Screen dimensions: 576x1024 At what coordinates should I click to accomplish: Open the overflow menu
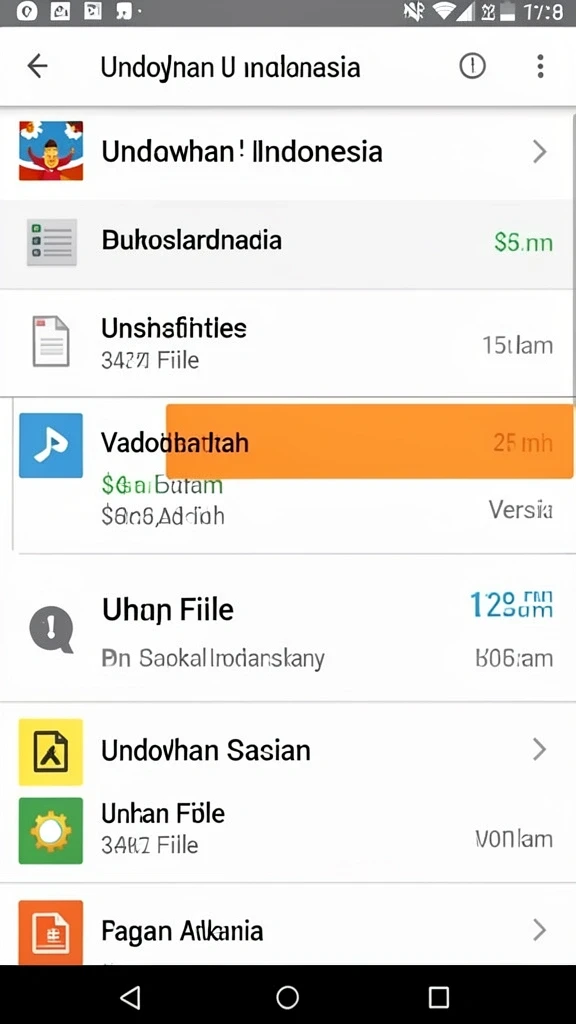[x=540, y=66]
